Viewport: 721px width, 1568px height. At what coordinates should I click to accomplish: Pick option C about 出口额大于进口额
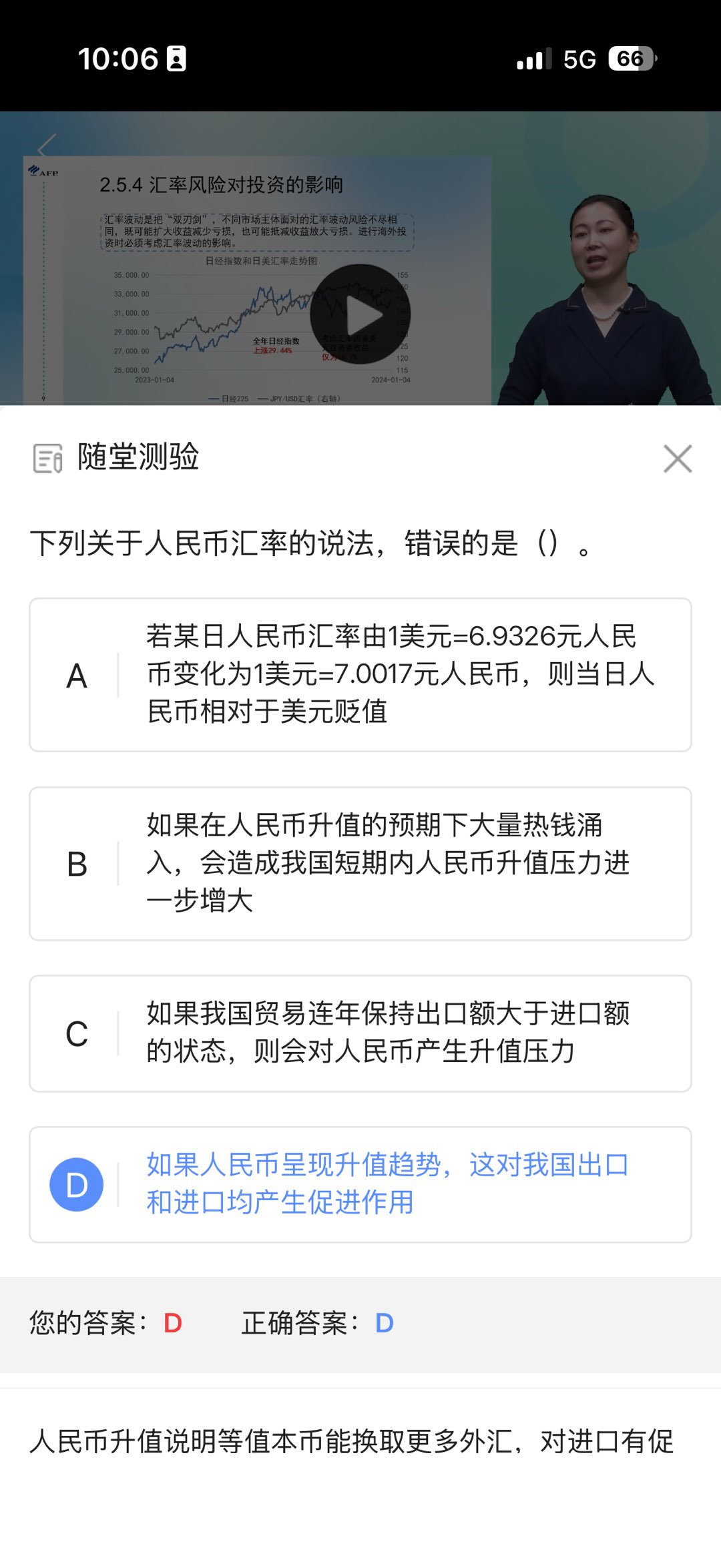coord(360,1033)
